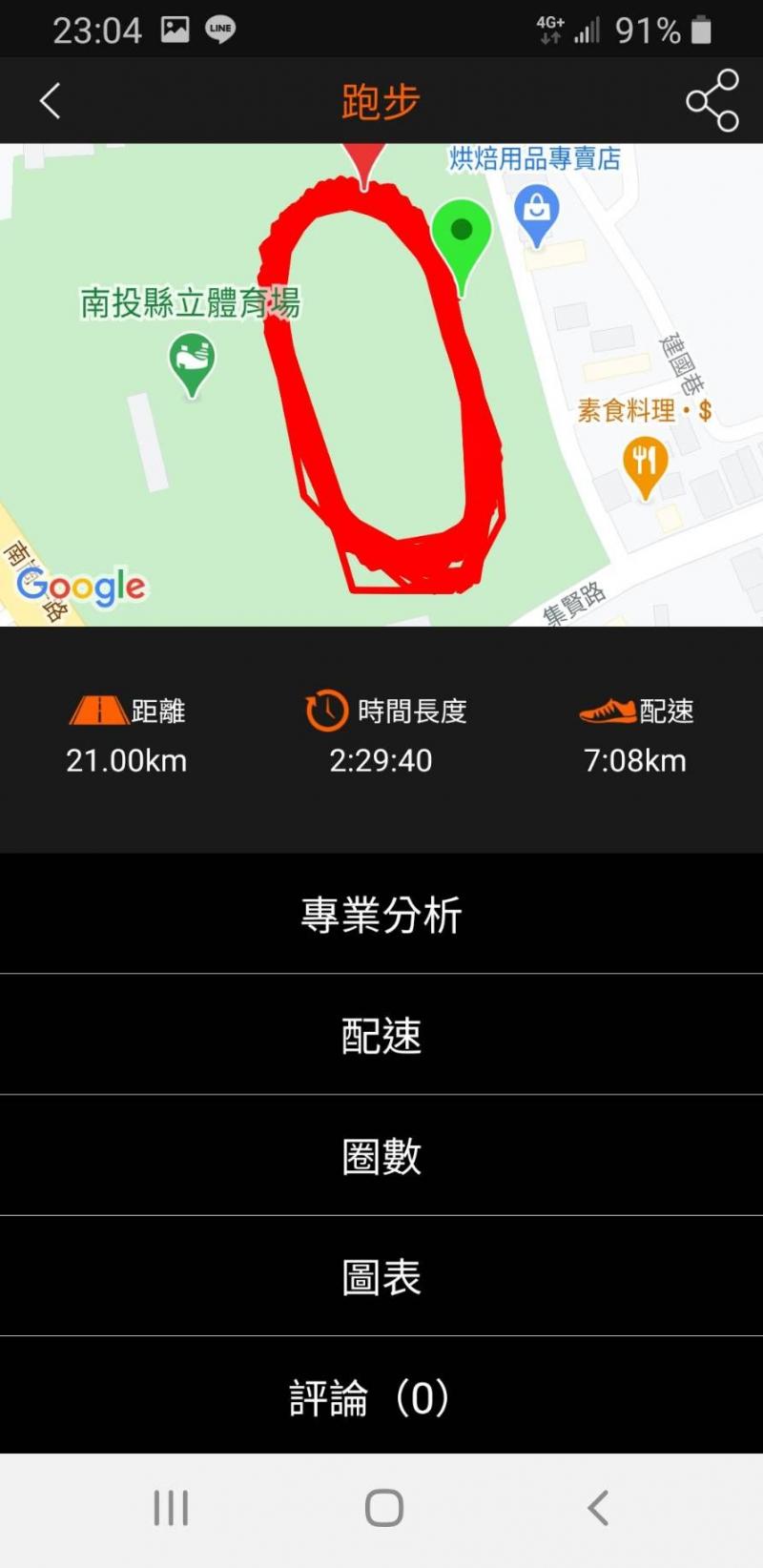Tap the system home button

click(383, 1508)
